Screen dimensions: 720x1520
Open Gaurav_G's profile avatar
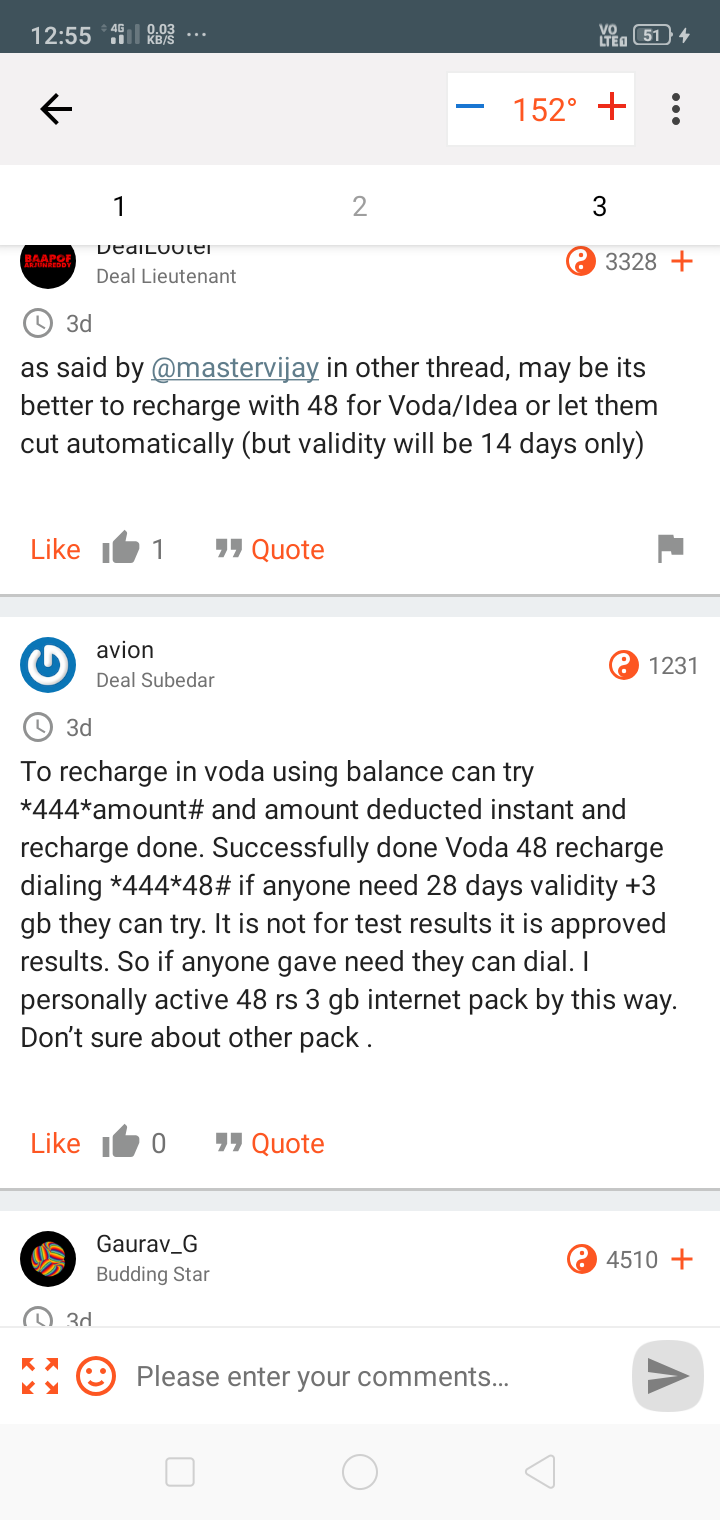[48, 1259]
